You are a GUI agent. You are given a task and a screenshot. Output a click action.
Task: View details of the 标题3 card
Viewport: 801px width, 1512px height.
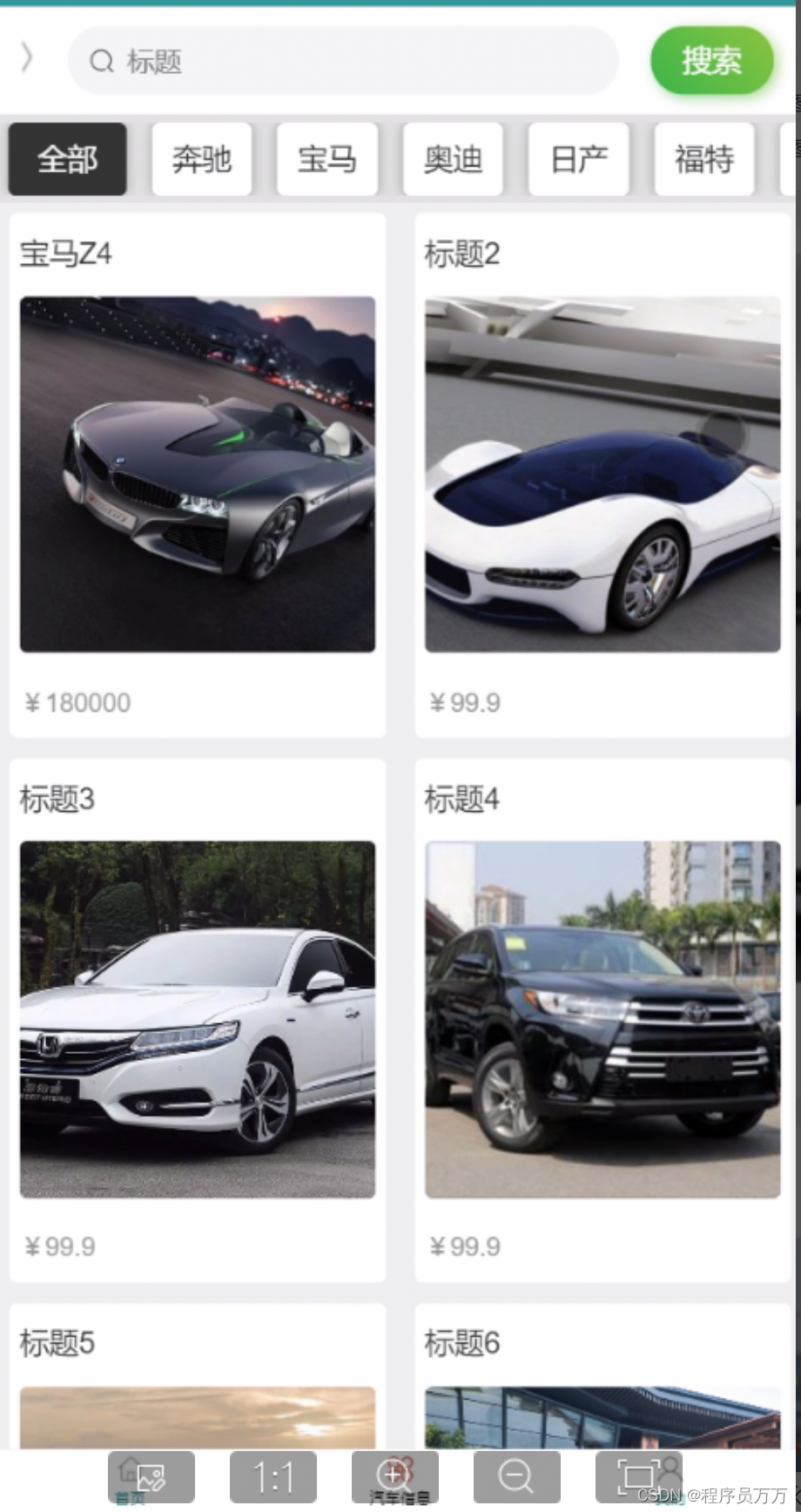coord(198,1019)
